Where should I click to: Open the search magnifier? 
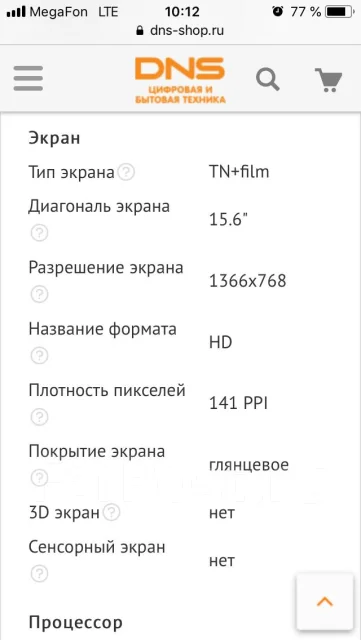[268, 79]
